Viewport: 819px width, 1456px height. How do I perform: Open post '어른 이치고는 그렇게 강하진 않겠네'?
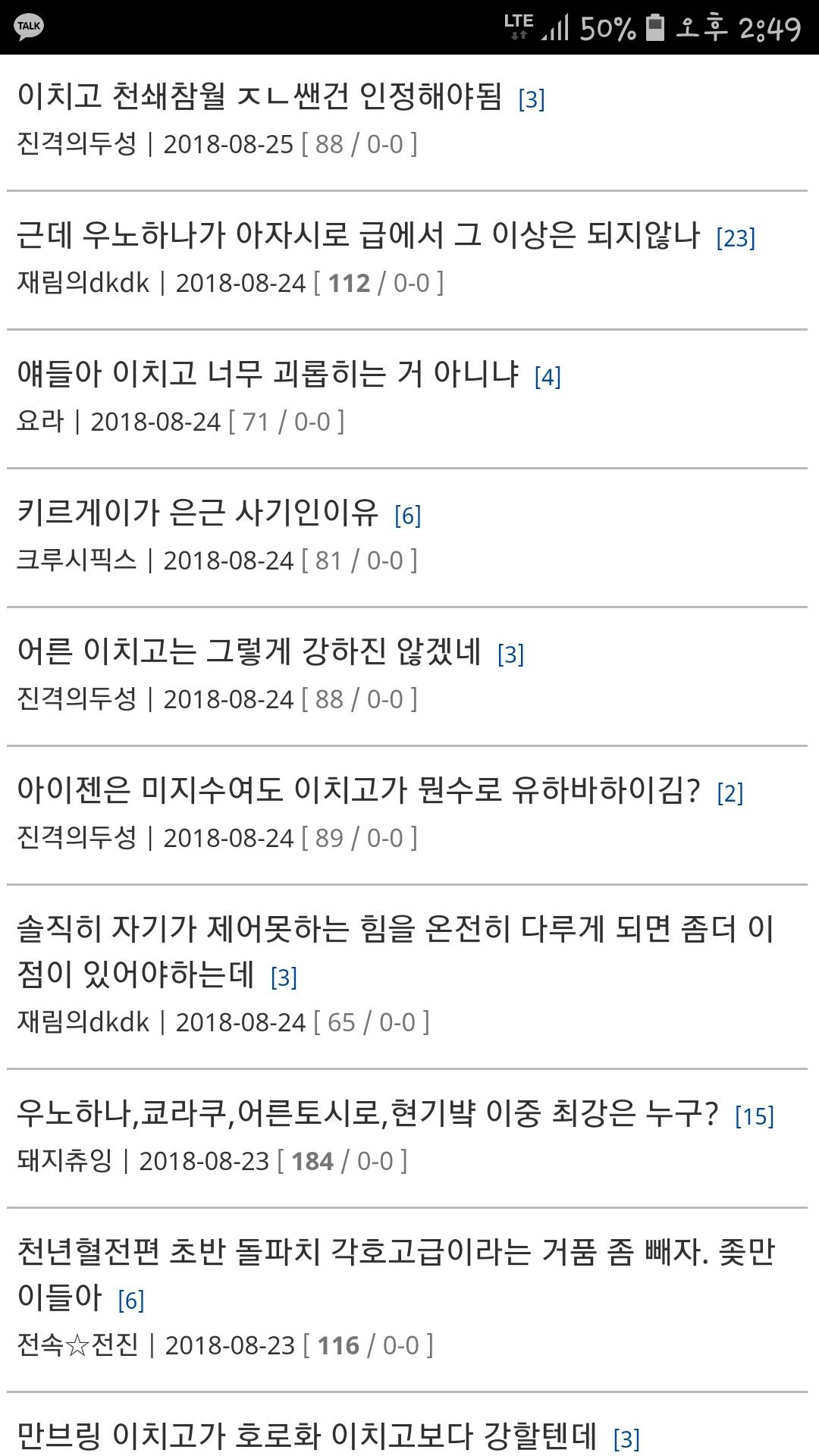click(x=249, y=651)
